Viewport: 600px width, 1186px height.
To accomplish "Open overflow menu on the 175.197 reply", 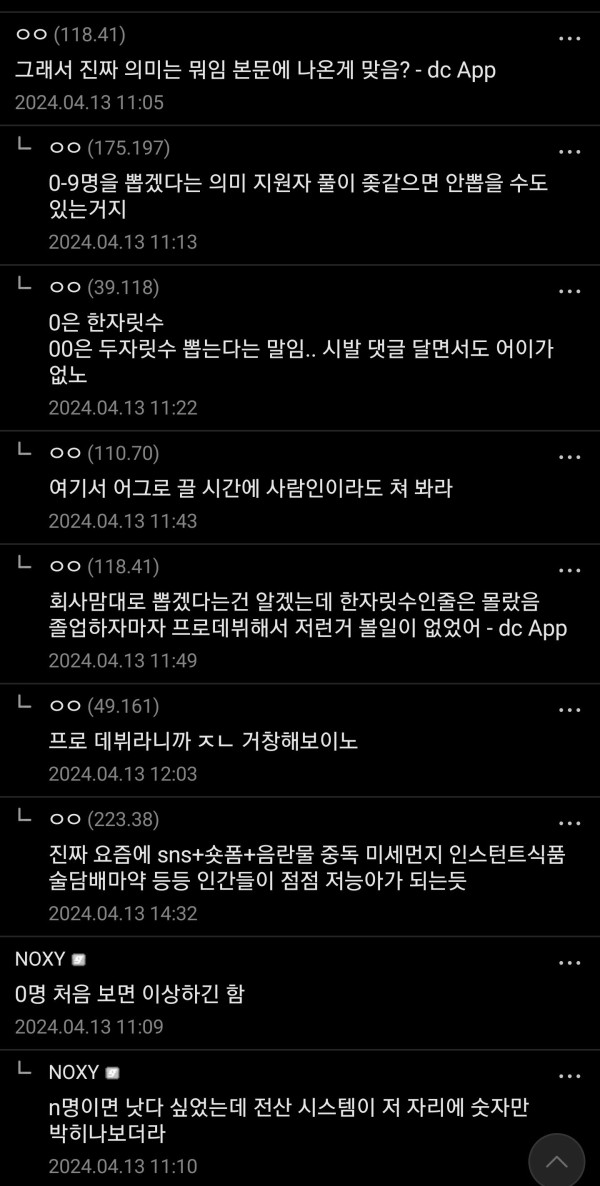I will coord(569,151).
